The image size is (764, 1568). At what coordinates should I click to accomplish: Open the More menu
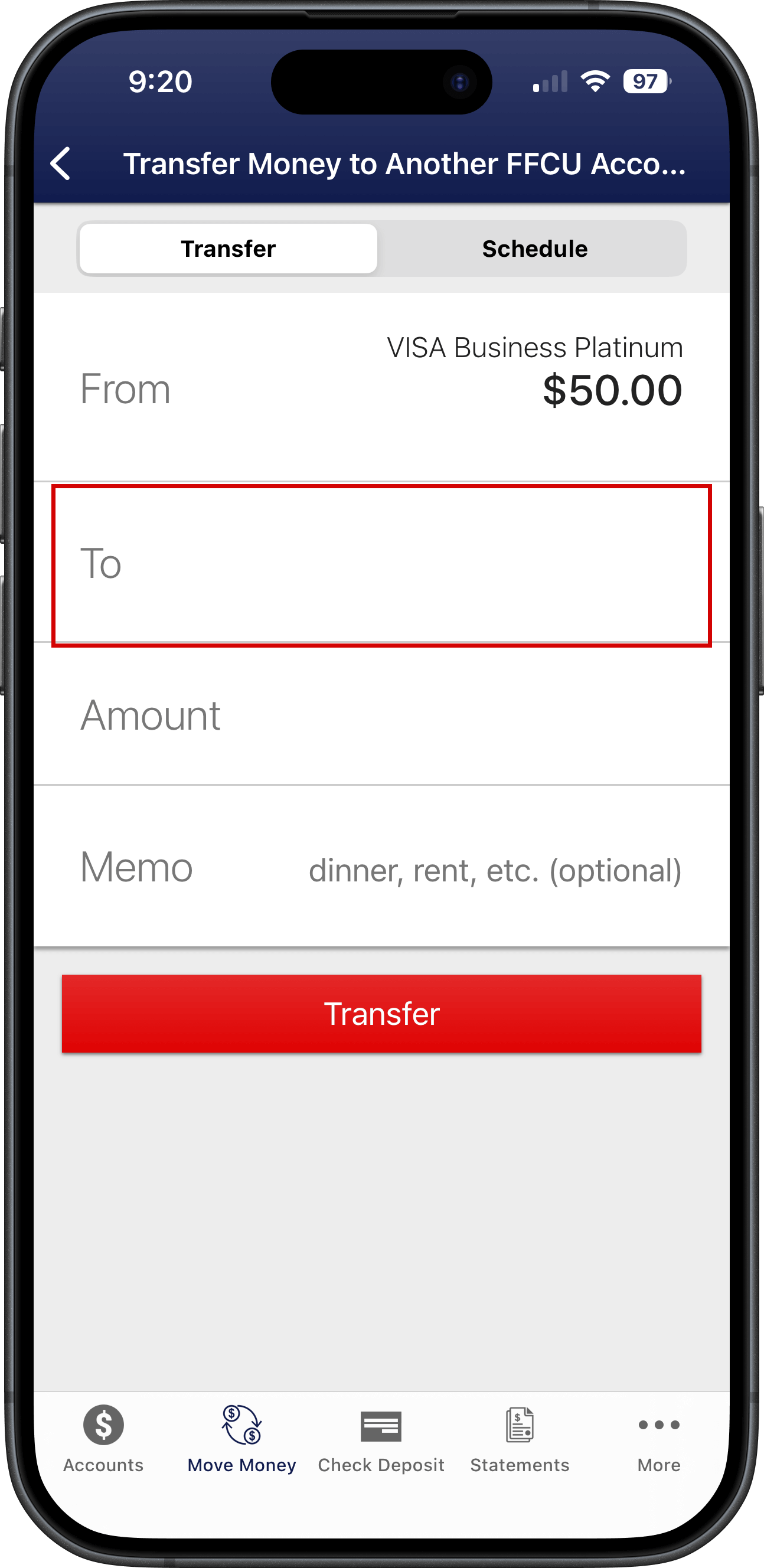pos(659,1438)
